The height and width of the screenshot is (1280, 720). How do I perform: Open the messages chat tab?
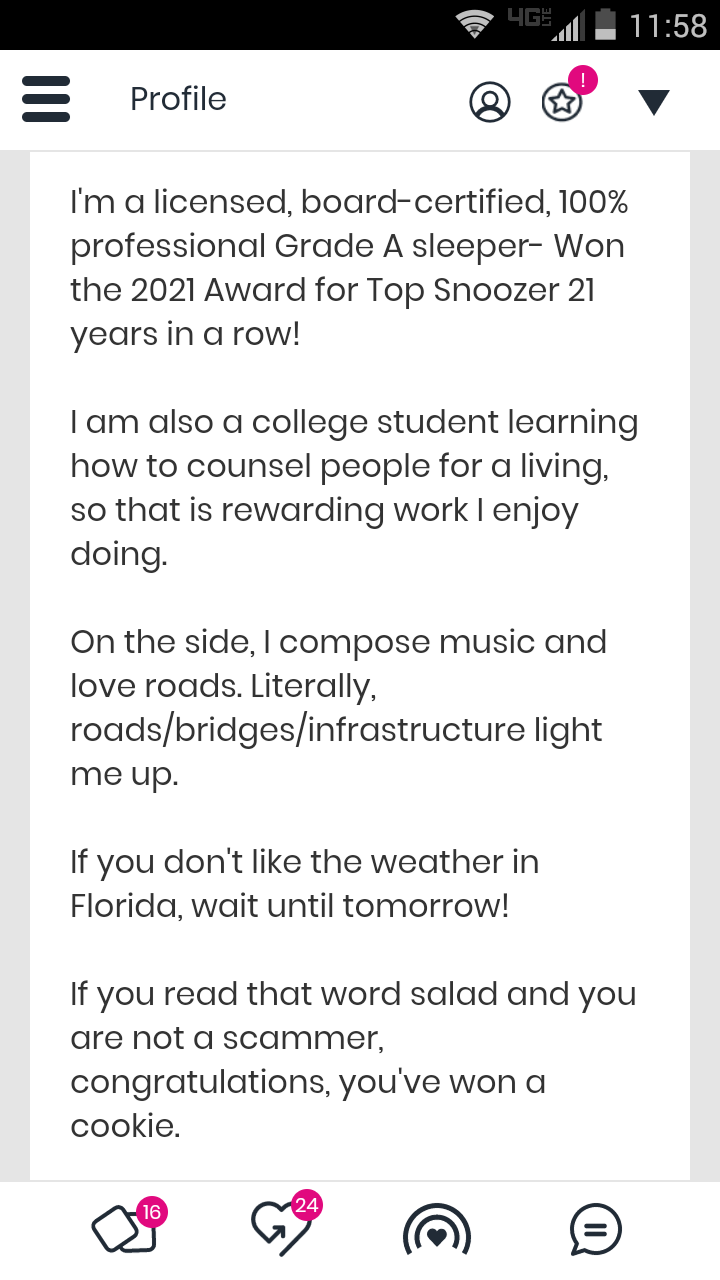click(x=595, y=1229)
